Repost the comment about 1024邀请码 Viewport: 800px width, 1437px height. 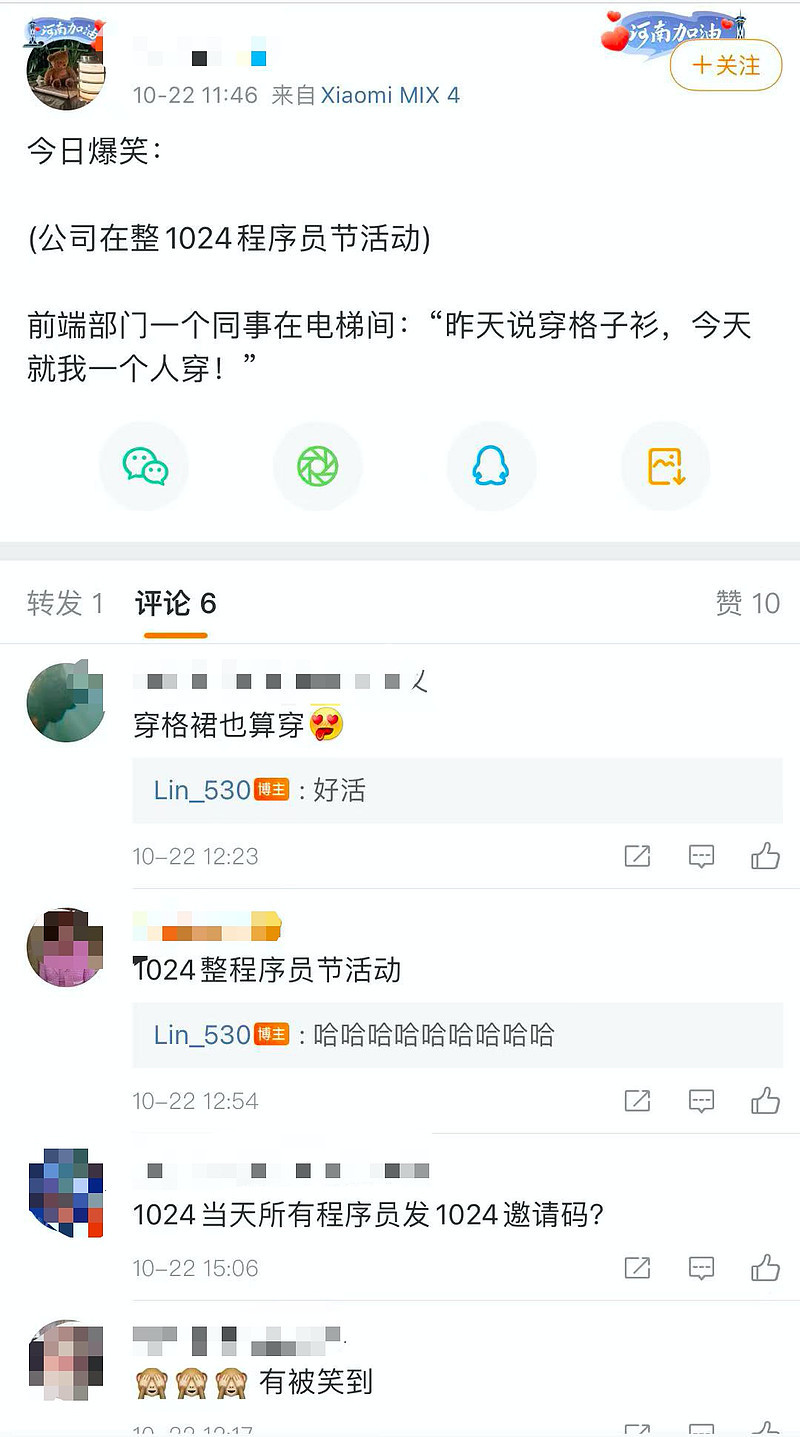pyautogui.click(x=637, y=1268)
